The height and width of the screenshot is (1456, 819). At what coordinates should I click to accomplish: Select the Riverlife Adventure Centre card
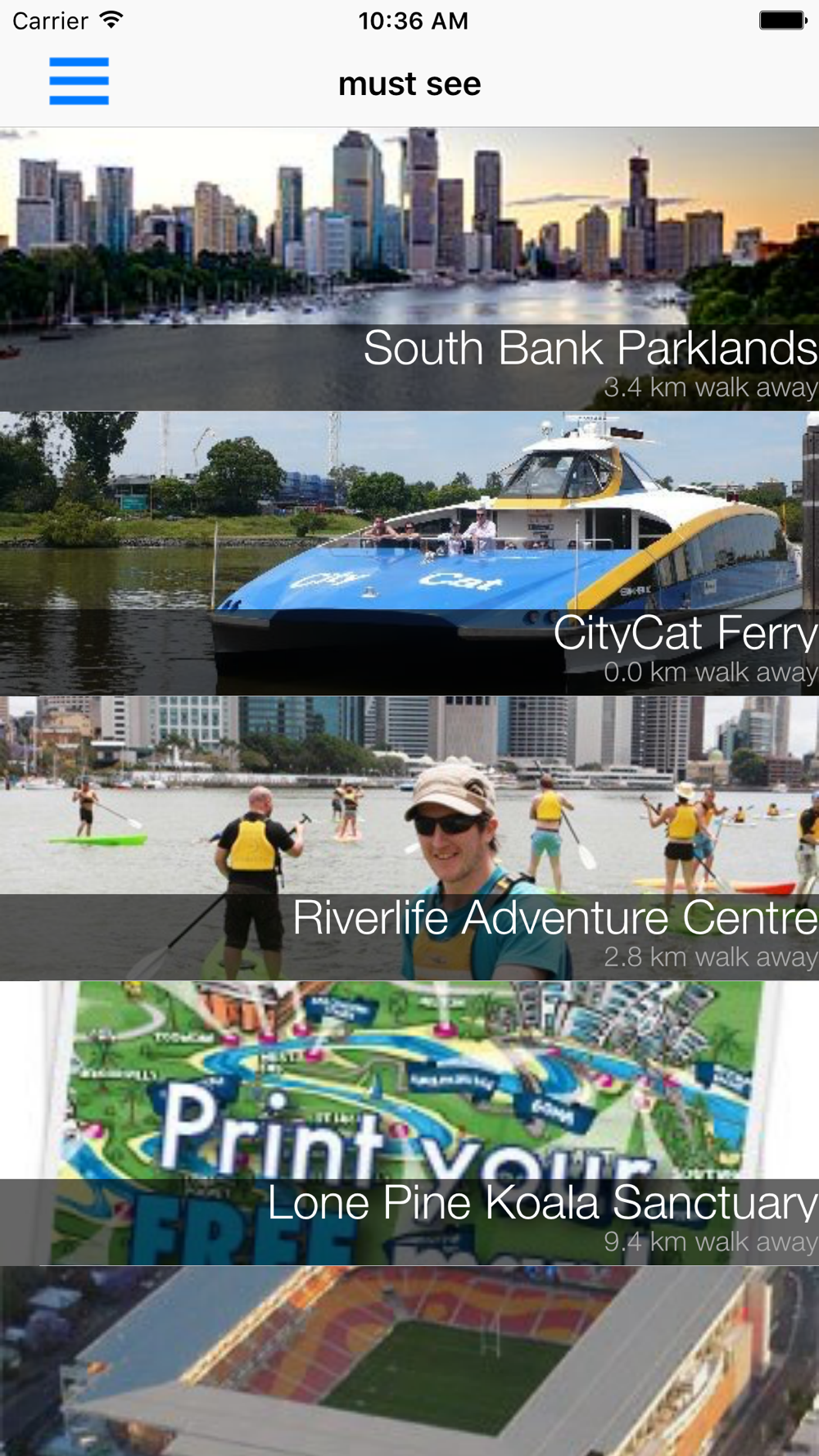[409, 839]
